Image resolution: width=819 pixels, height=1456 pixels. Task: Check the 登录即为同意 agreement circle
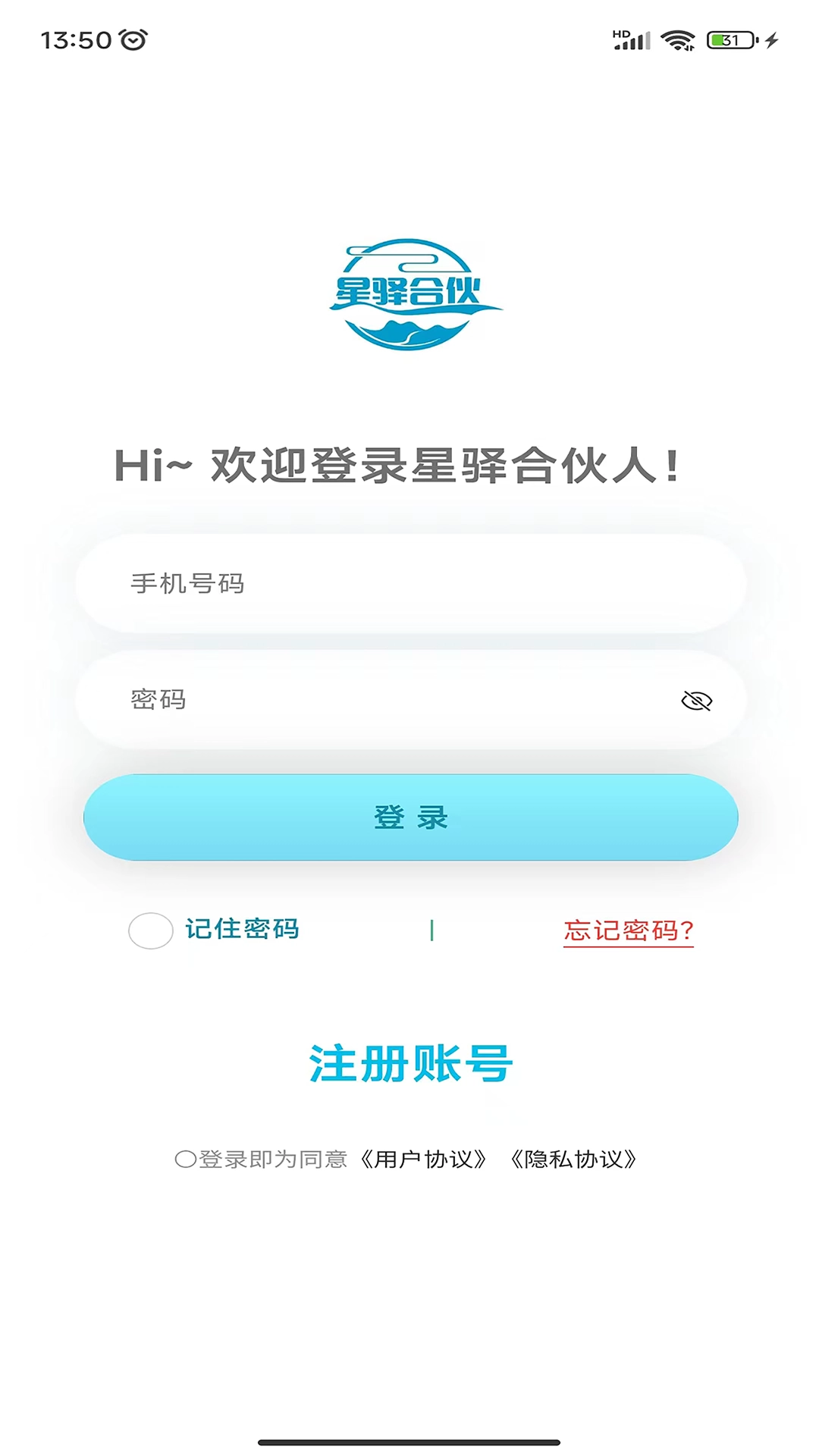(x=185, y=1159)
